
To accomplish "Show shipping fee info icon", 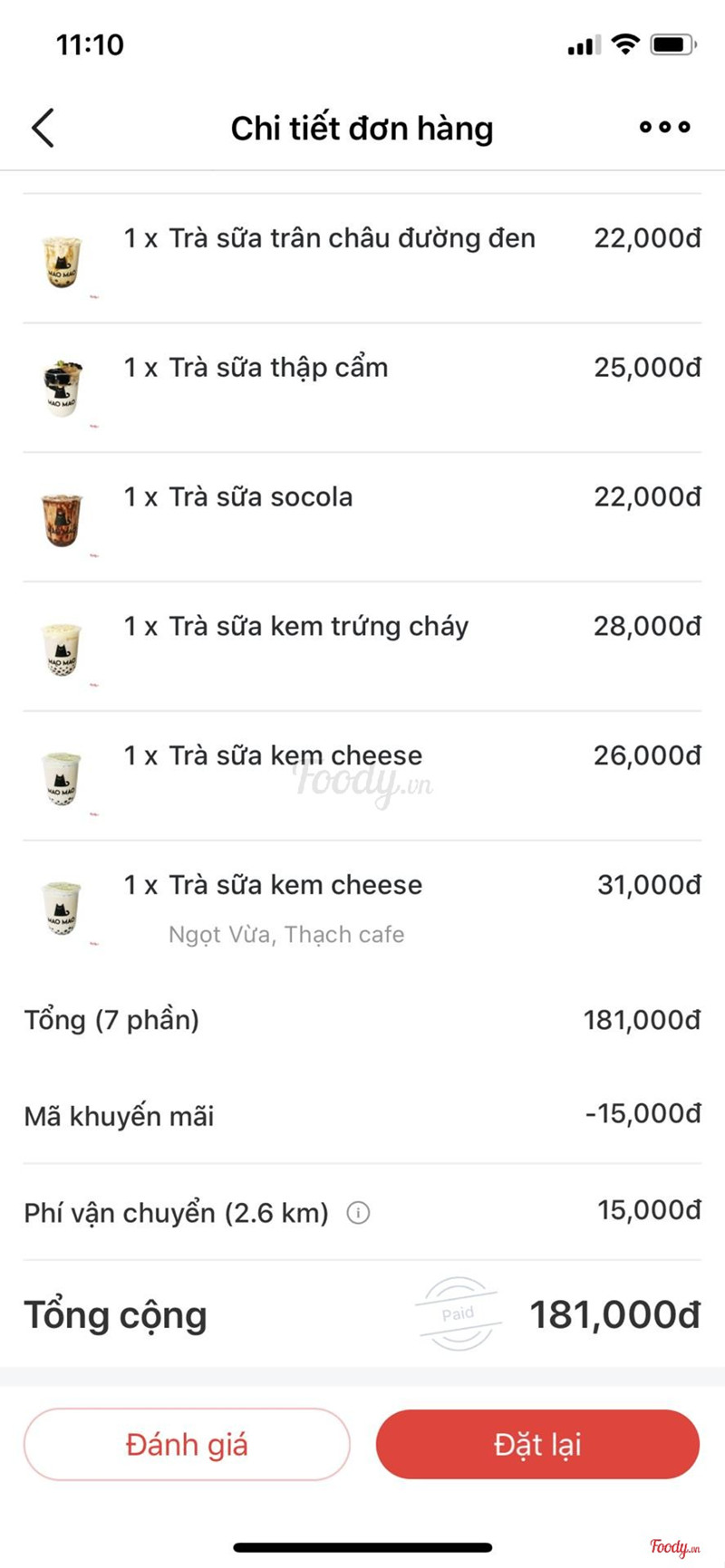I will point(358,1213).
